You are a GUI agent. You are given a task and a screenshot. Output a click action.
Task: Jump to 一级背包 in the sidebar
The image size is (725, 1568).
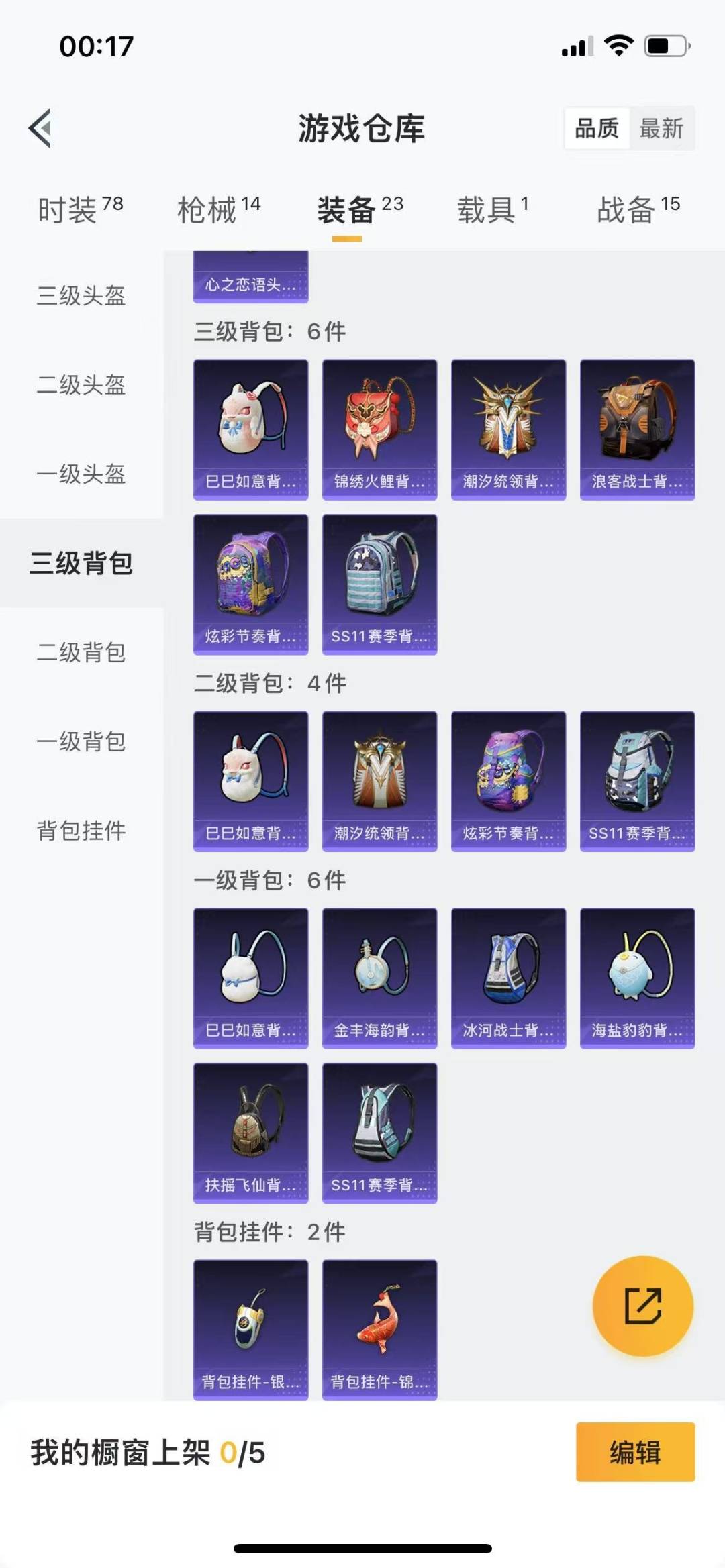pyautogui.click(x=81, y=741)
